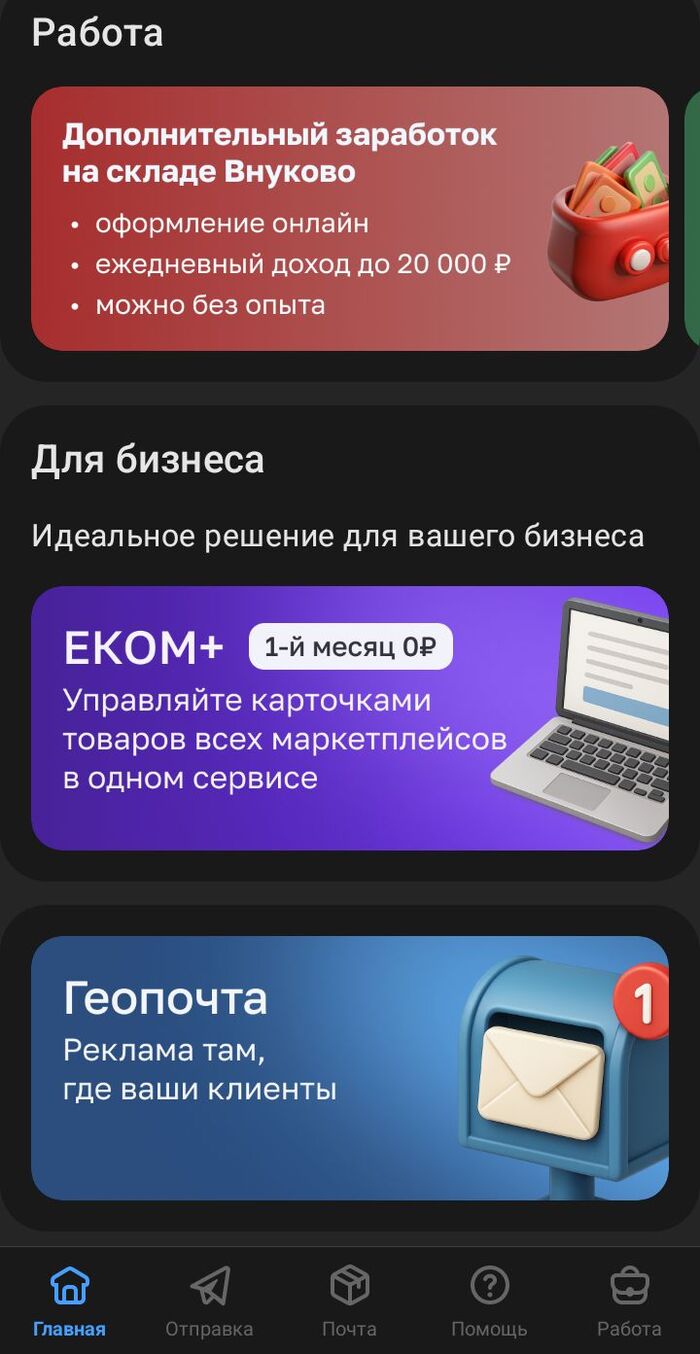This screenshot has width=700, height=1354.
Task: Open the Геопочта advertising banner
Action: (349, 1067)
